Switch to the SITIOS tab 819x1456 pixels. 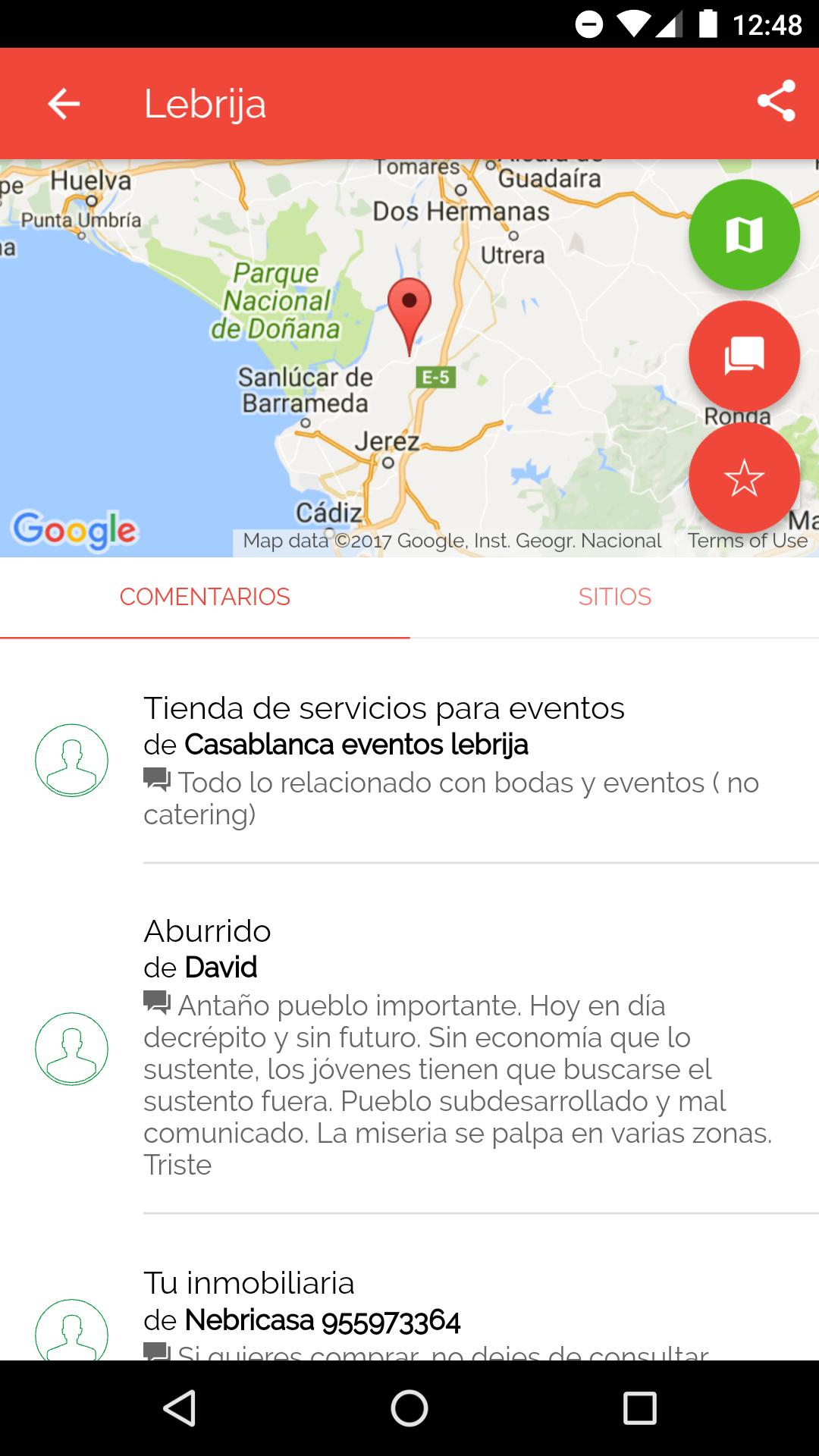point(614,597)
